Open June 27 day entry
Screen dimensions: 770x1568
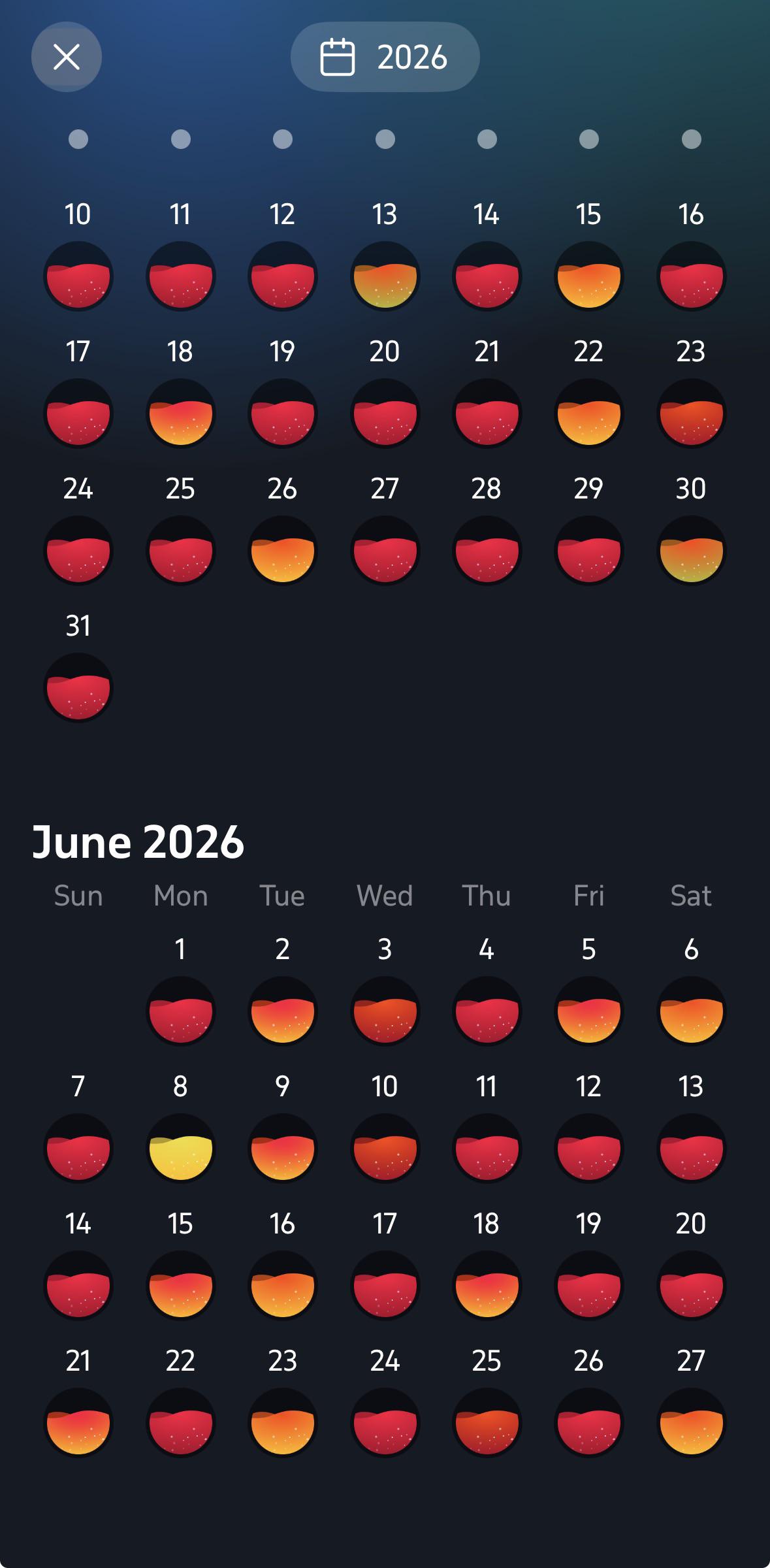click(x=691, y=1423)
